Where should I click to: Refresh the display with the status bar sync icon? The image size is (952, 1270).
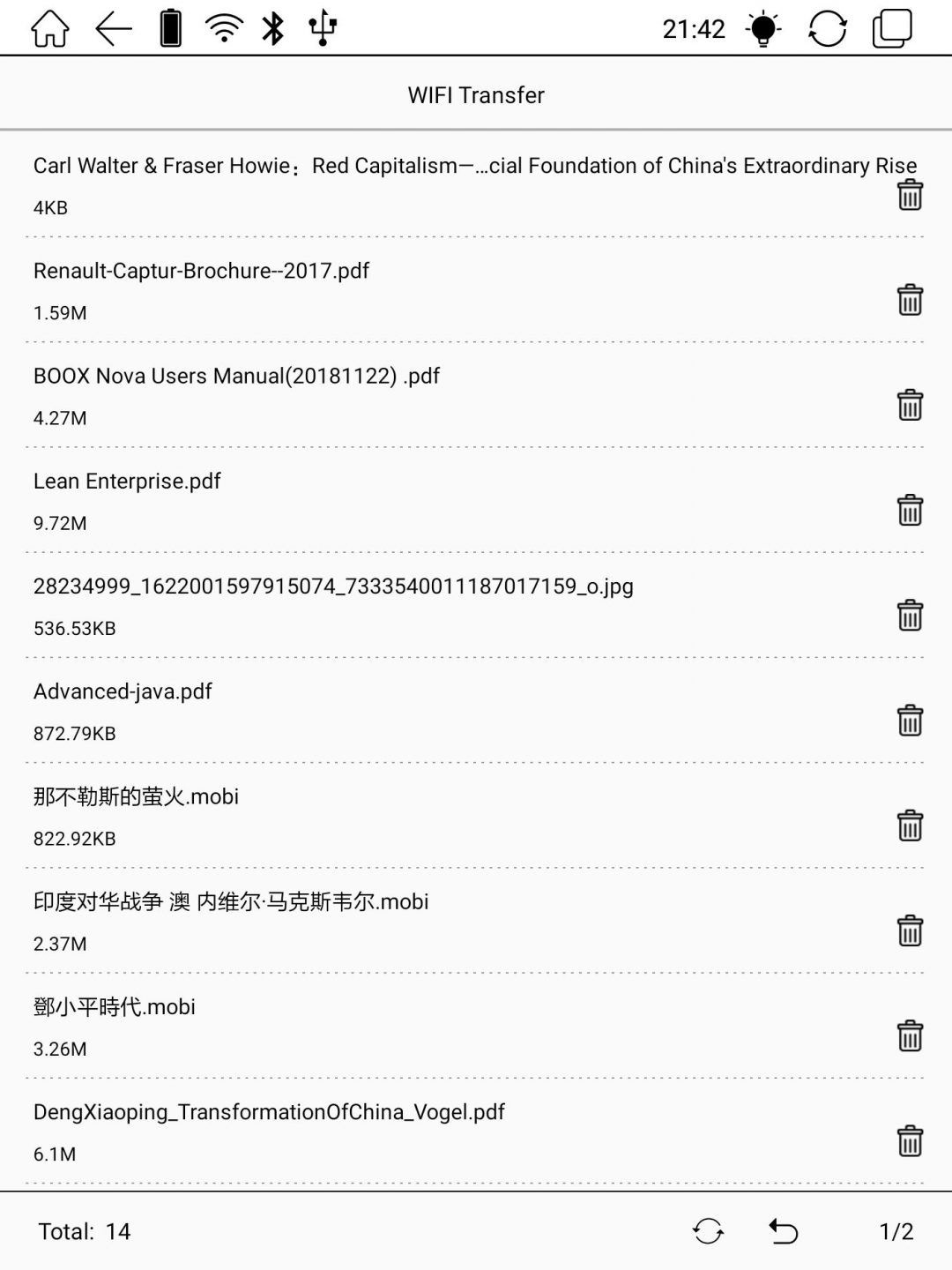pos(825,29)
